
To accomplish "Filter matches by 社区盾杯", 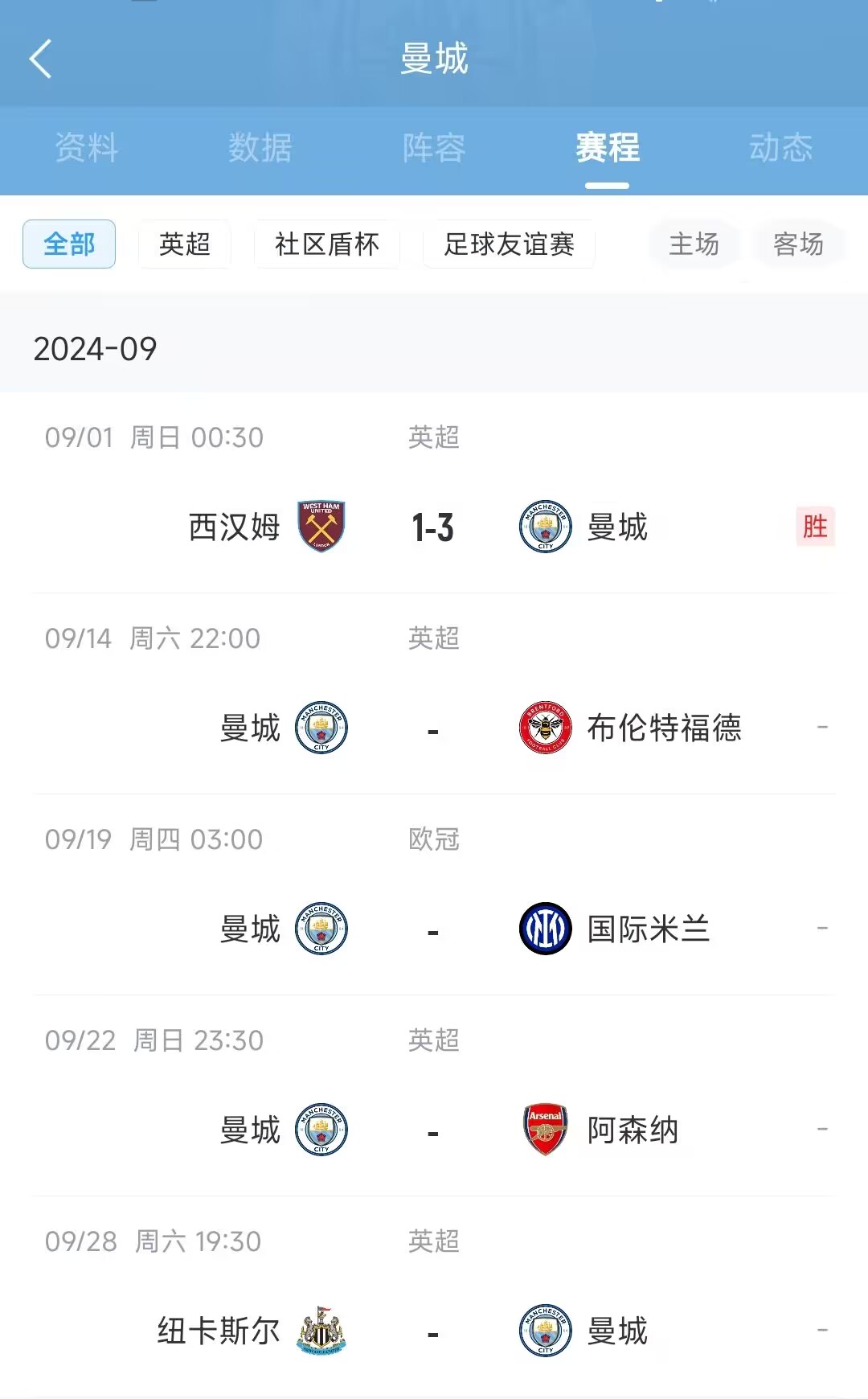I will [x=326, y=244].
